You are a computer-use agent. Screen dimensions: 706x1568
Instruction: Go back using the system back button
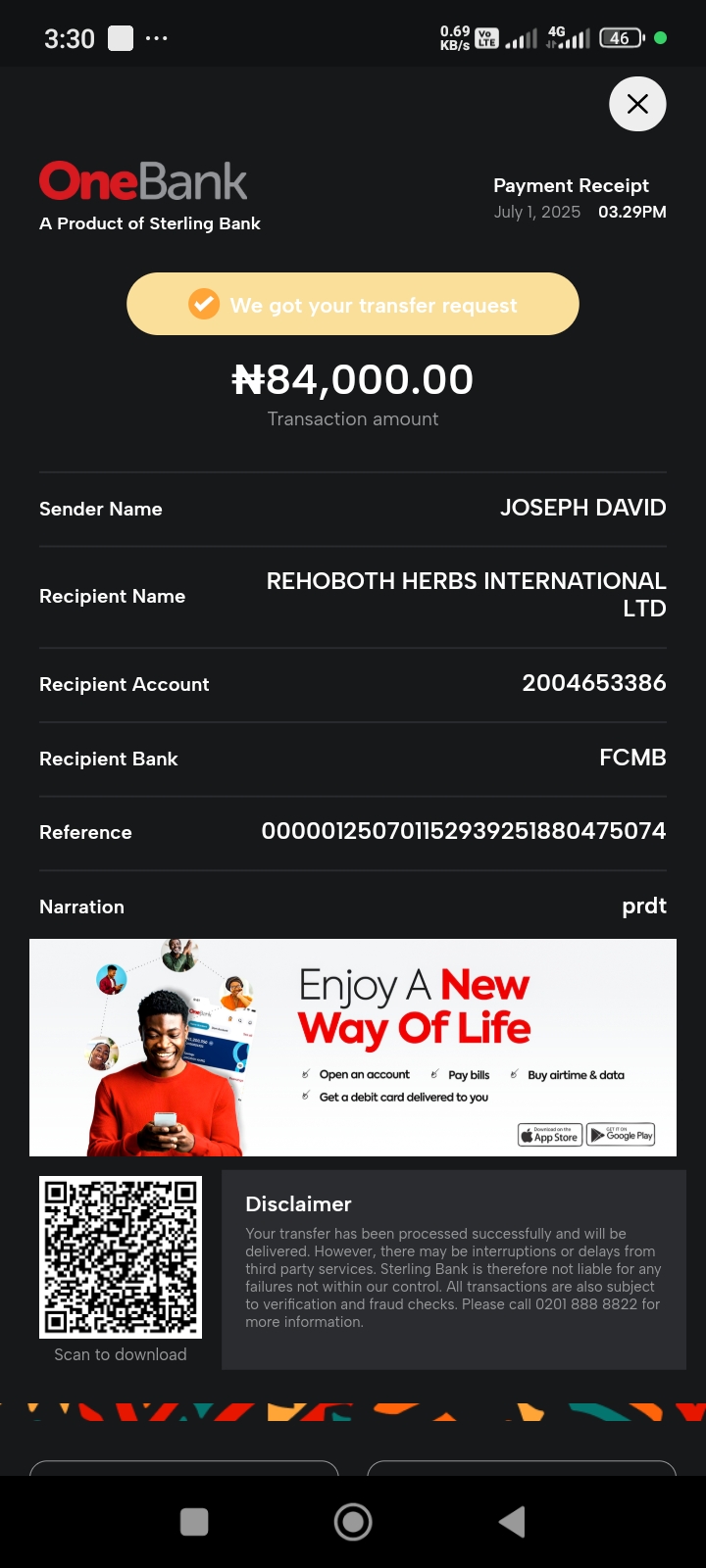[x=512, y=1522]
